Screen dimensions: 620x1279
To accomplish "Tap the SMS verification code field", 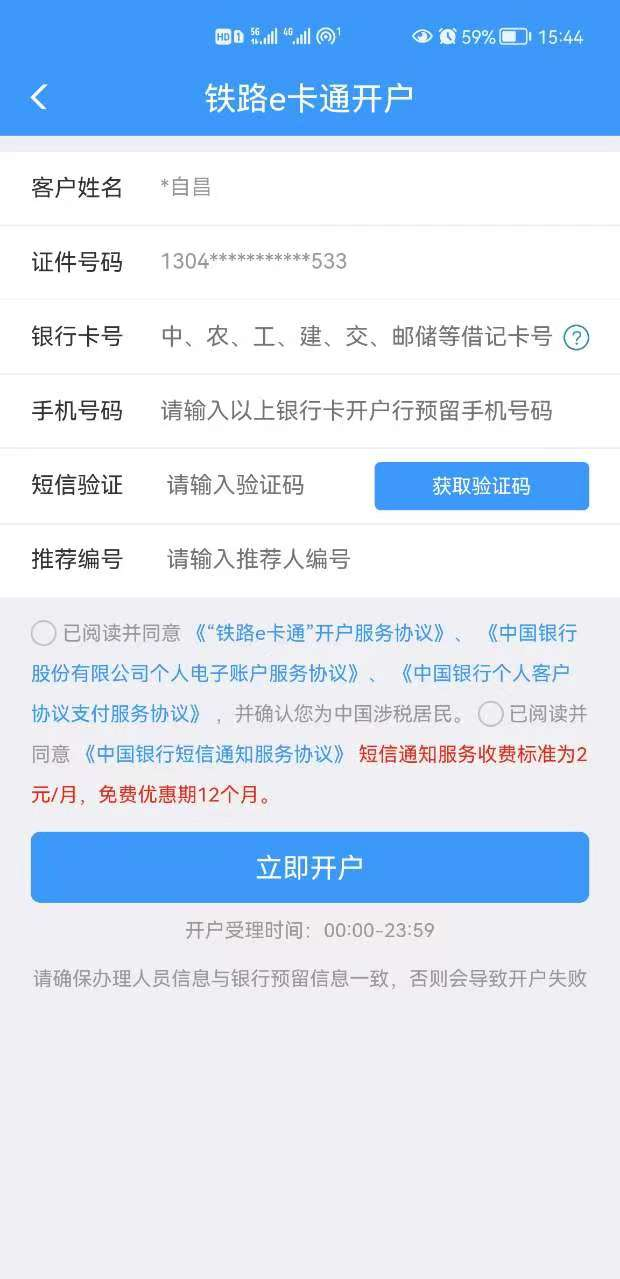I will pyautogui.click(x=262, y=486).
